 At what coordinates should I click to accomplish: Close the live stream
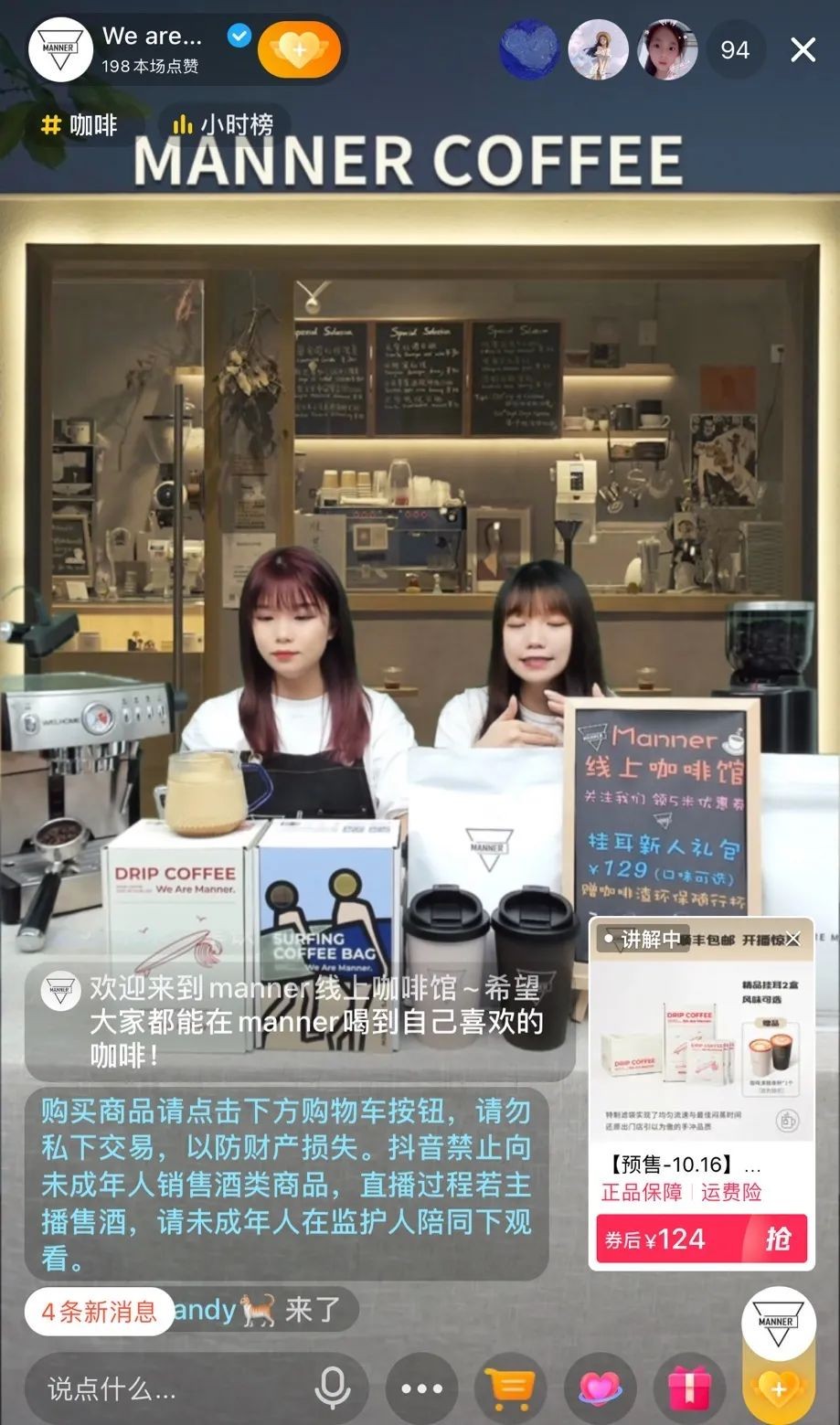point(803,49)
